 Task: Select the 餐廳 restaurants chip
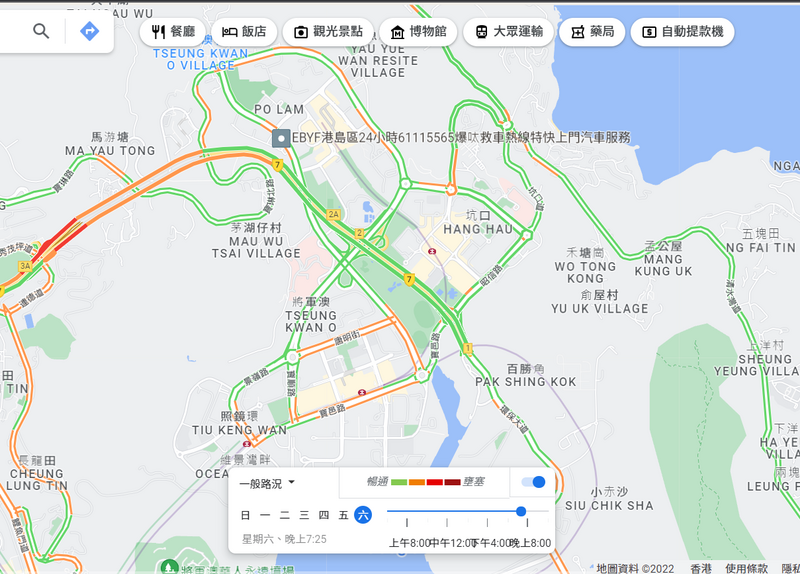173,32
